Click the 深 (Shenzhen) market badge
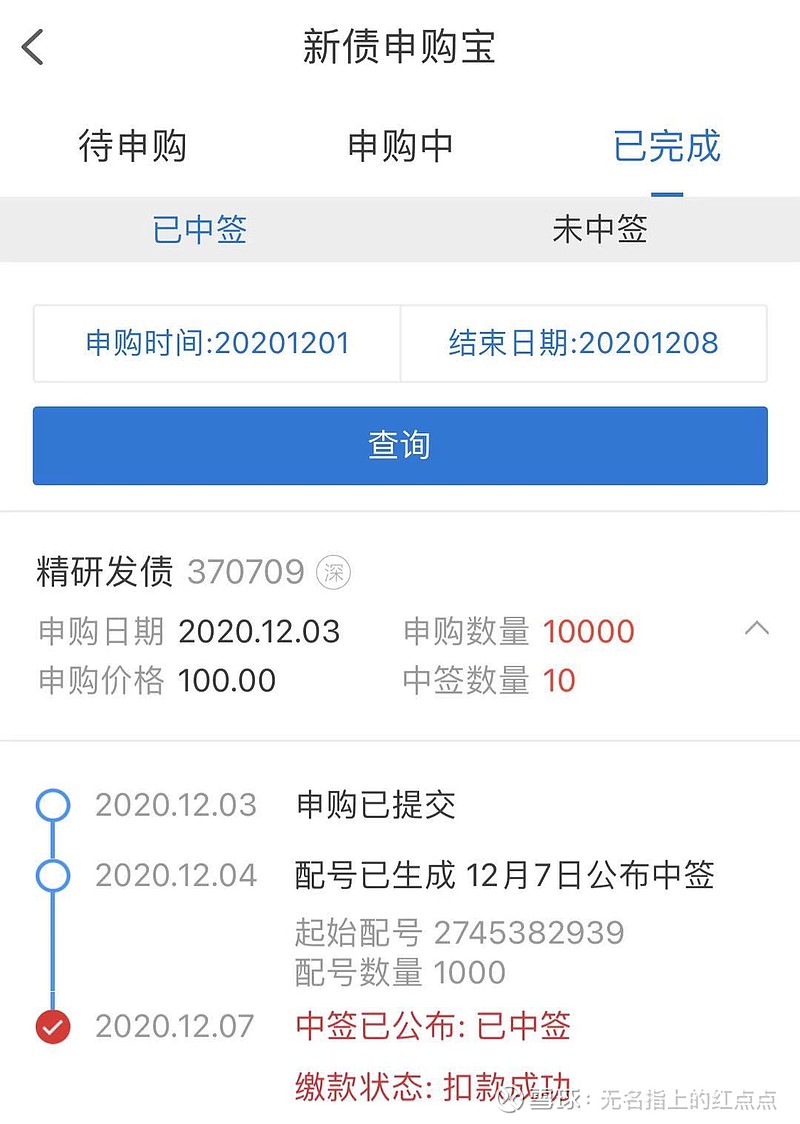Image resolution: width=800 pixels, height=1124 pixels. click(334, 572)
